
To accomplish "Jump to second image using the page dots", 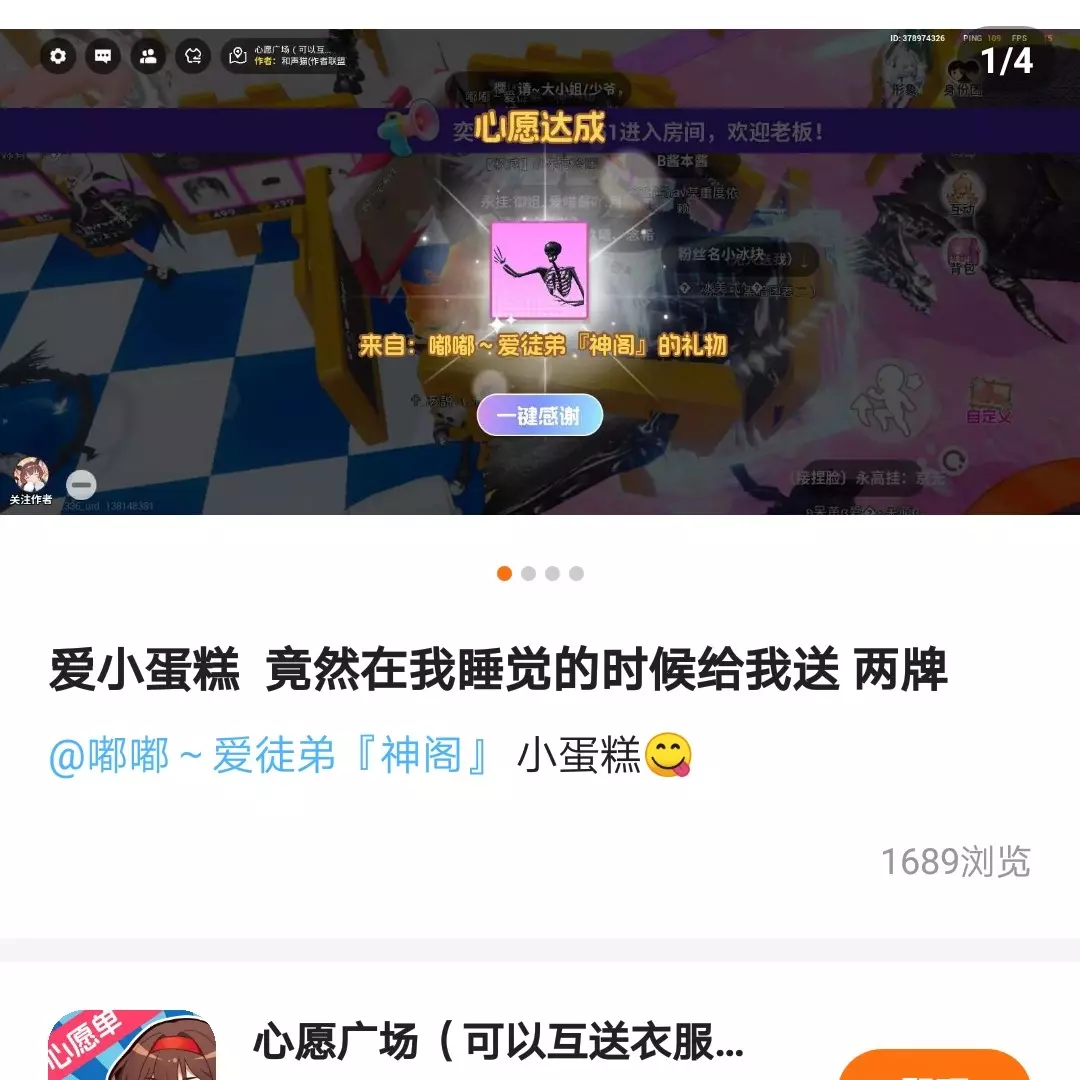I will [528, 573].
